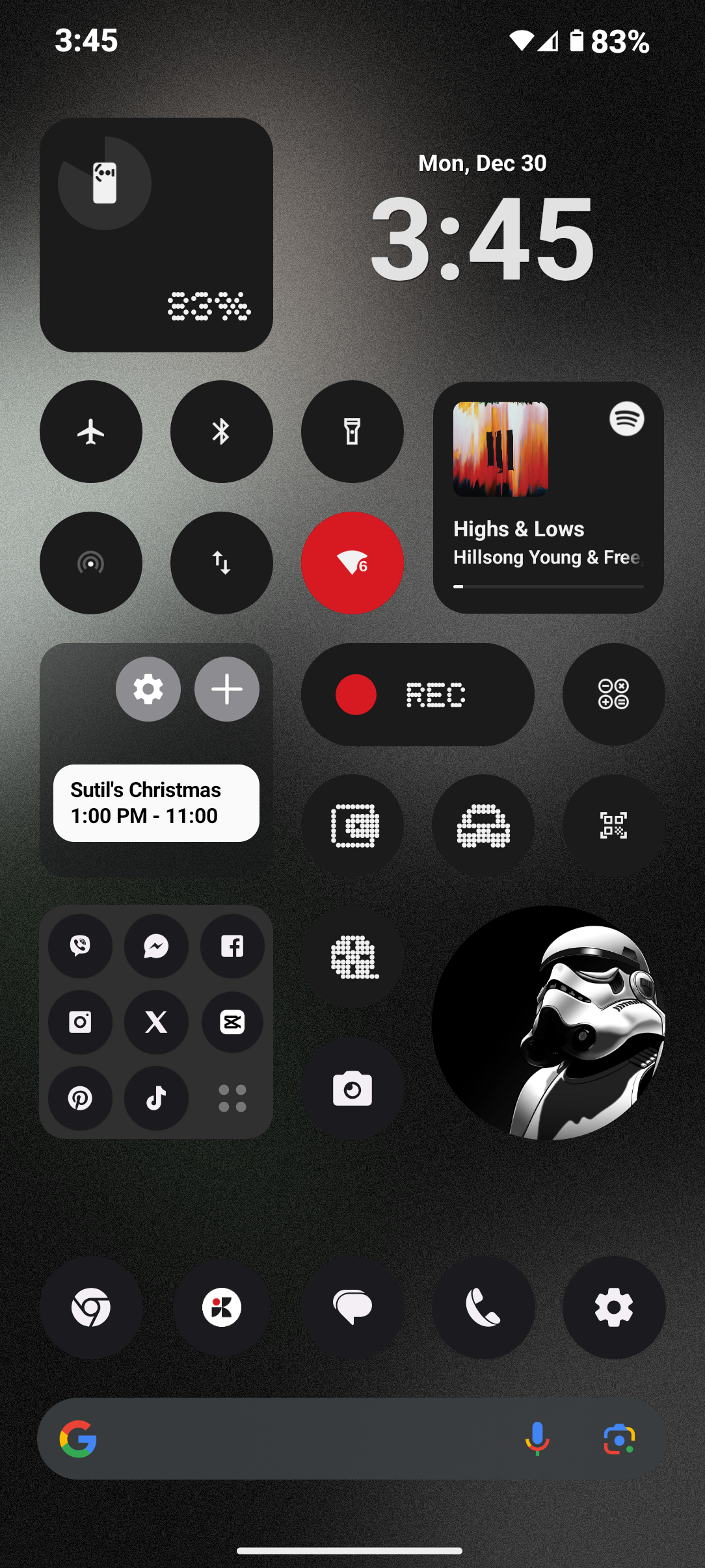Open Sutil's Christmas event

156,803
